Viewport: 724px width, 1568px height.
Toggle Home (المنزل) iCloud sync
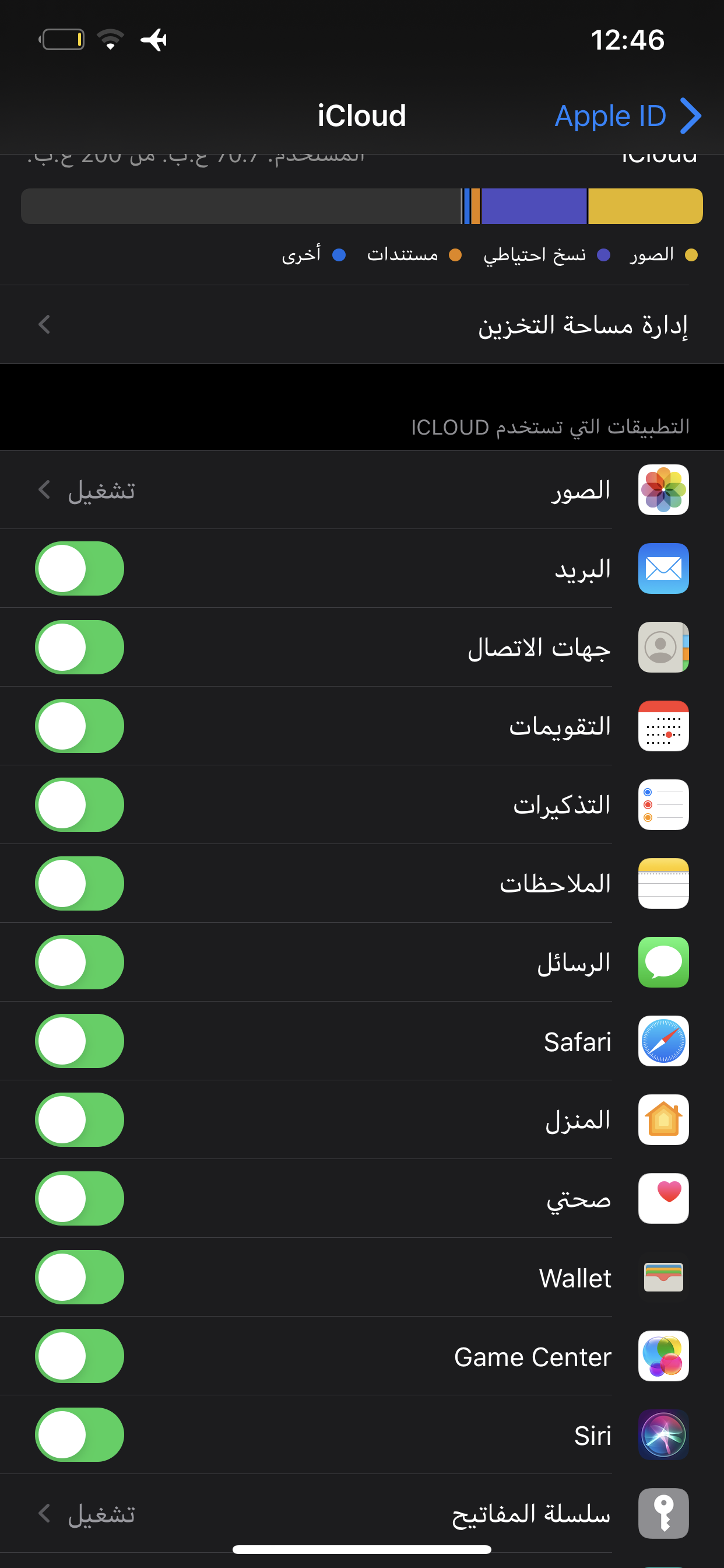[x=80, y=1120]
